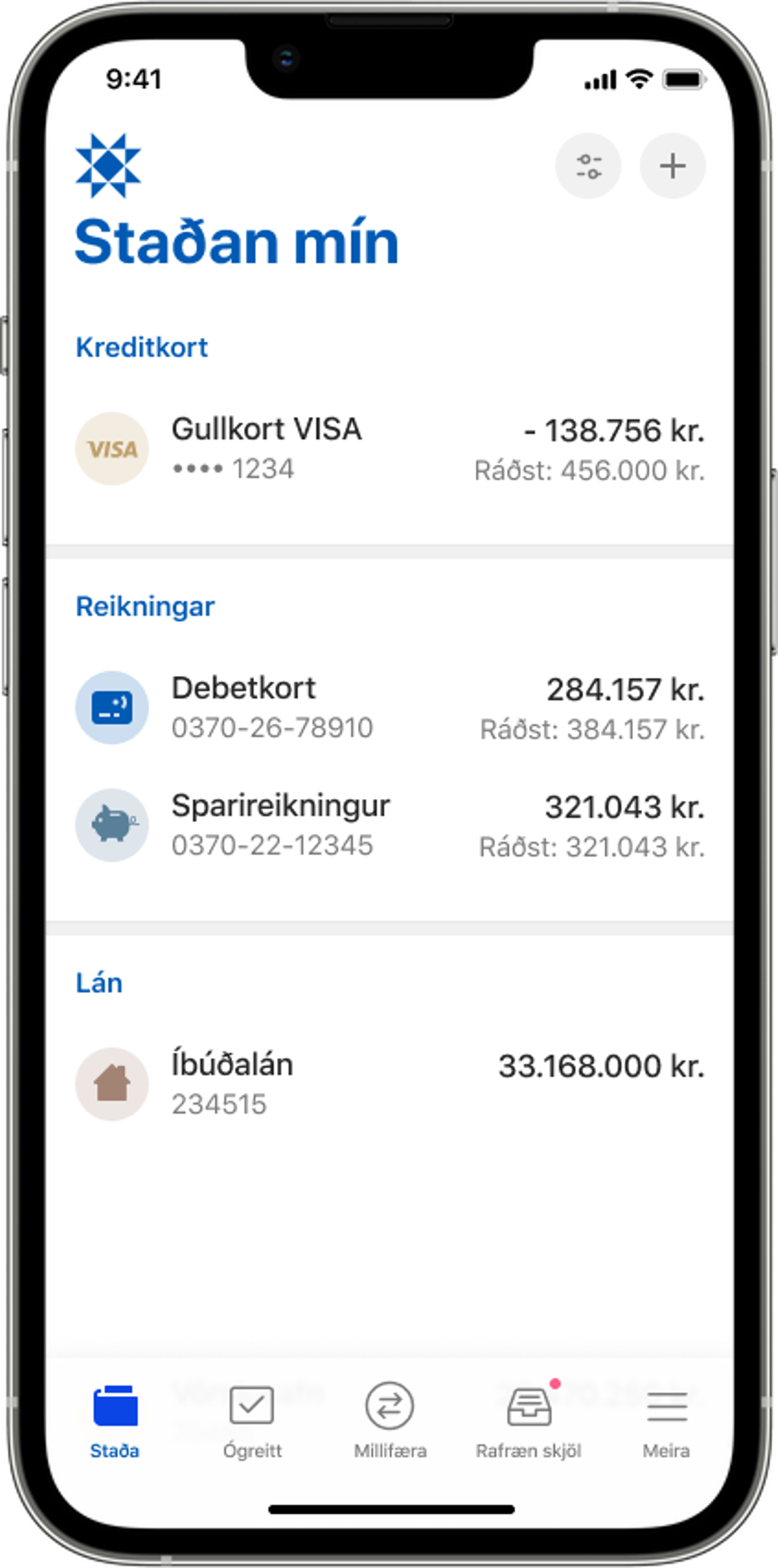View the Sparireikningur savings account
Viewport: 778px width, 1568px height.
tap(389, 826)
